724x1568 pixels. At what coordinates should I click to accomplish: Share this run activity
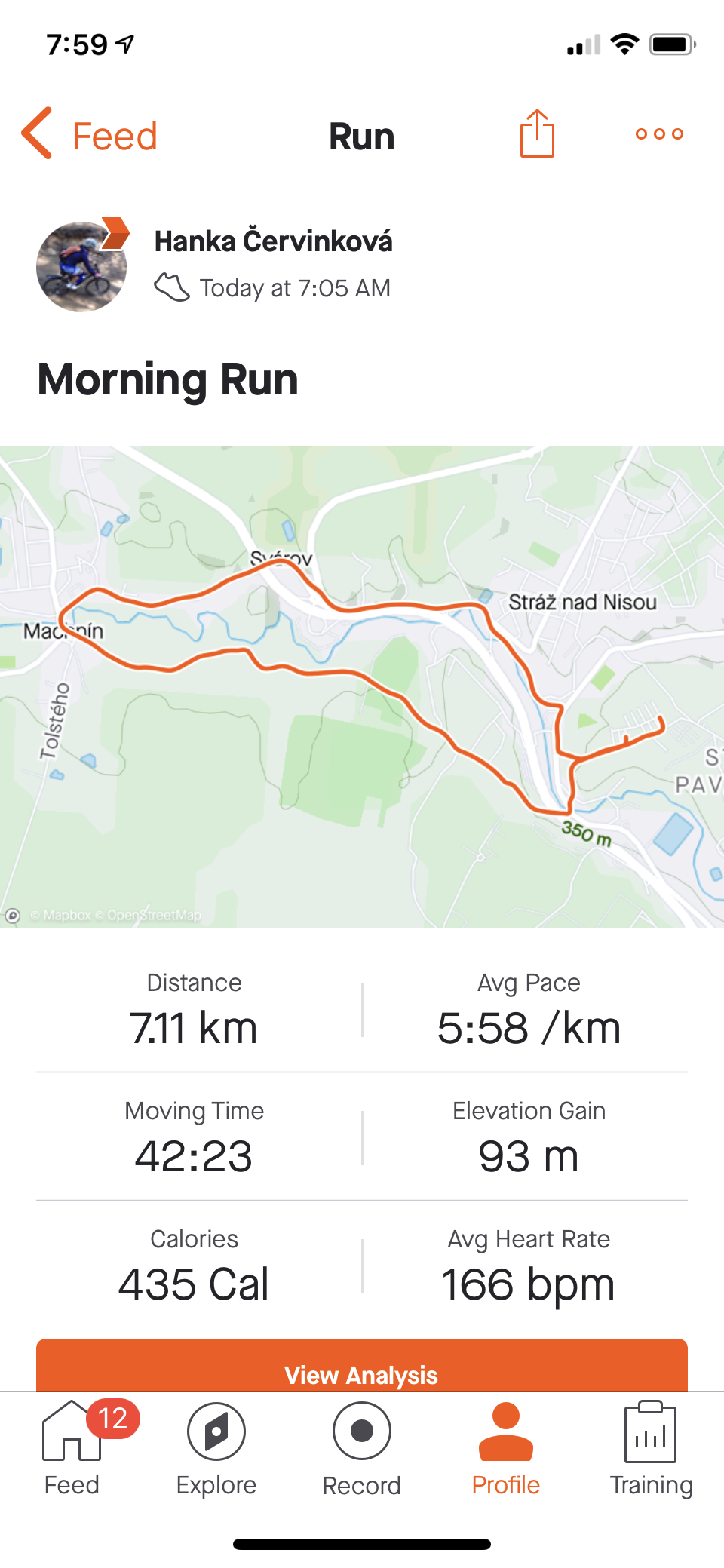(x=537, y=133)
